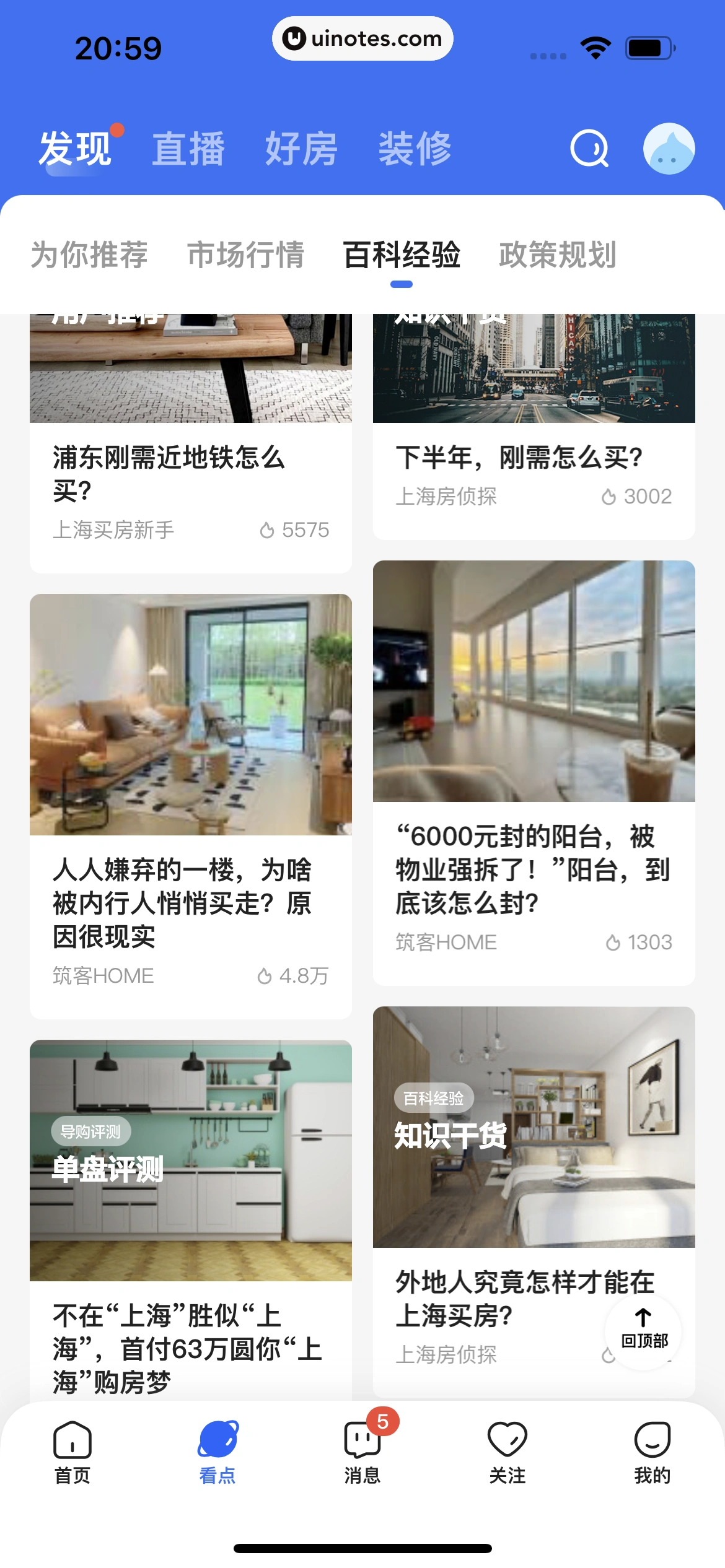Switch to the 好房 top tab

pos(301,149)
